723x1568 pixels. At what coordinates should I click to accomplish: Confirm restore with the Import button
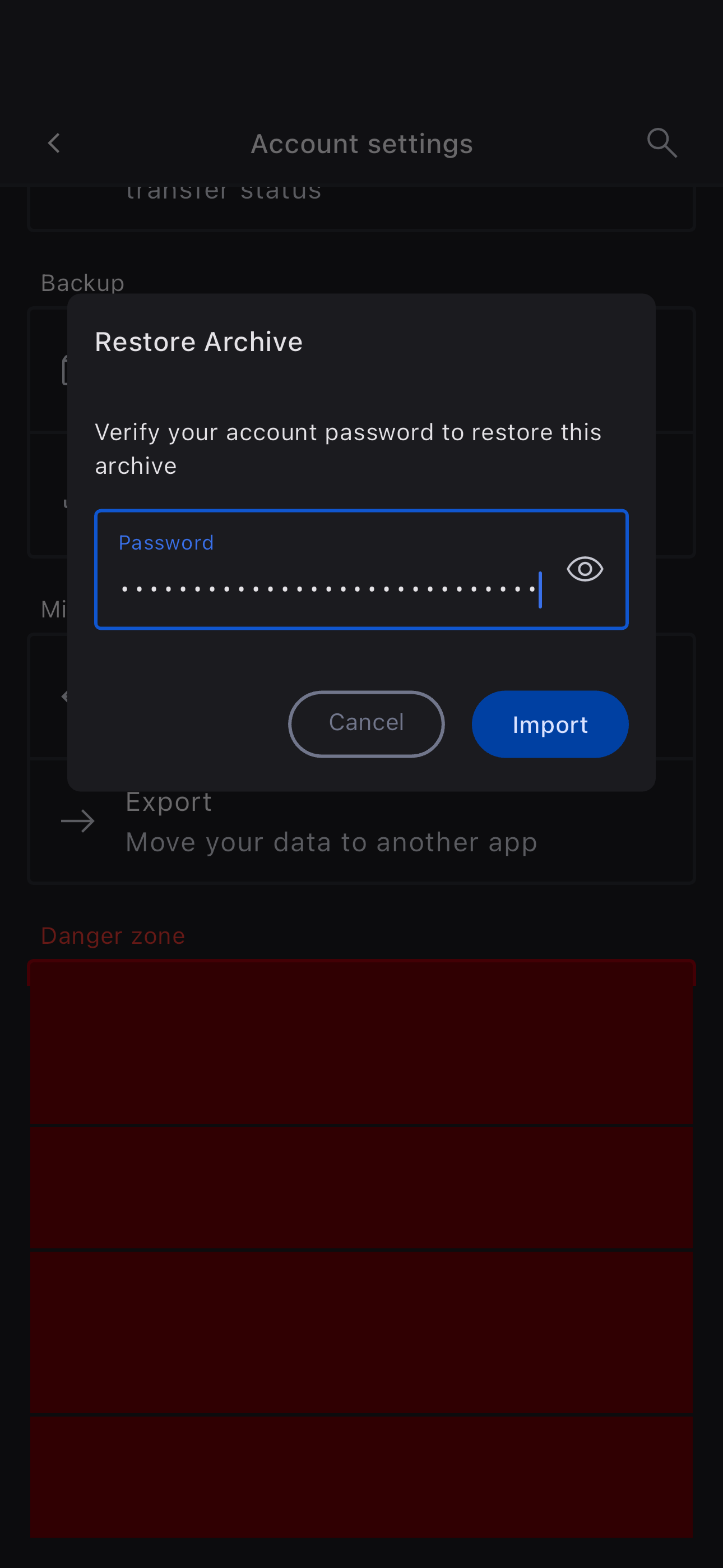pyautogui.click(x=550, y=724)
